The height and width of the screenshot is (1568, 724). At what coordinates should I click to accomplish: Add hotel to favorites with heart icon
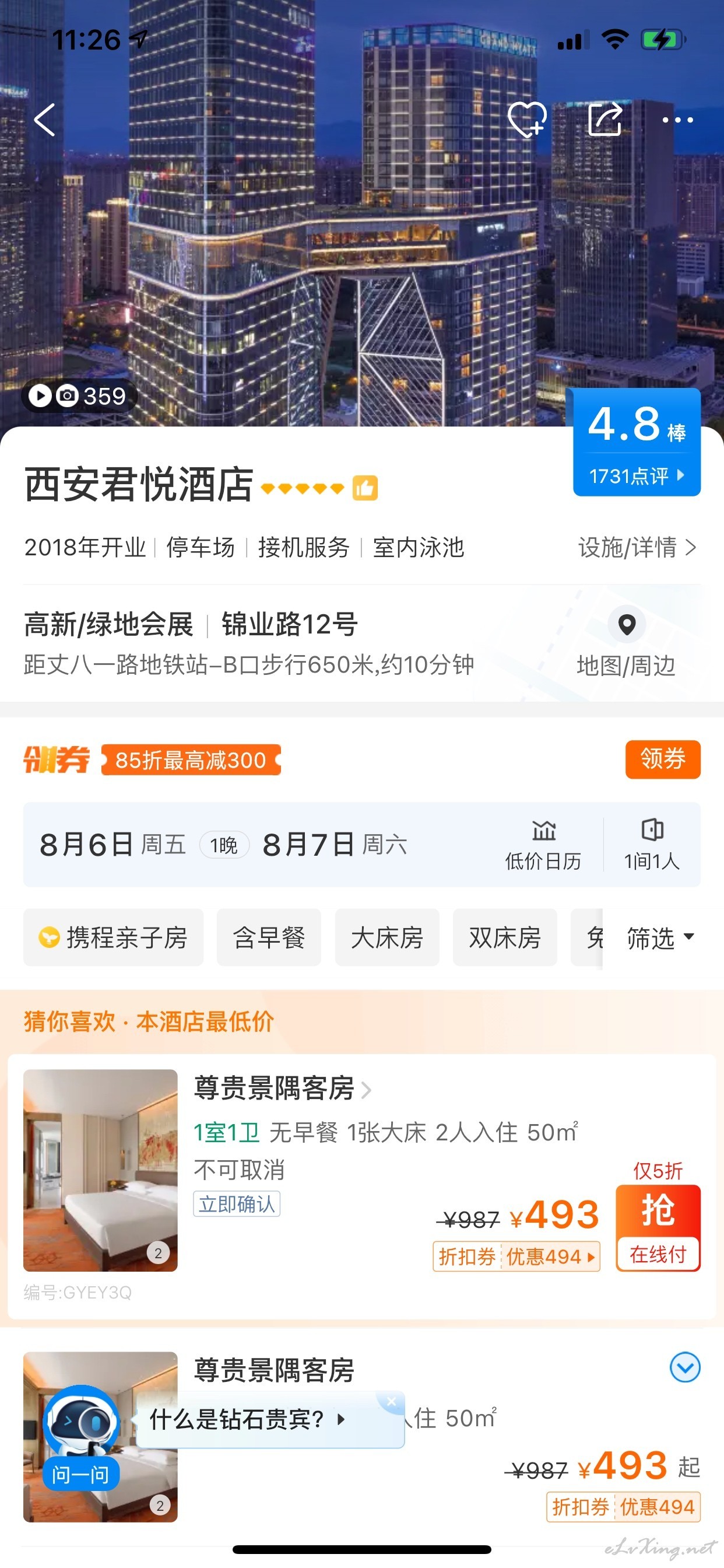527,120
